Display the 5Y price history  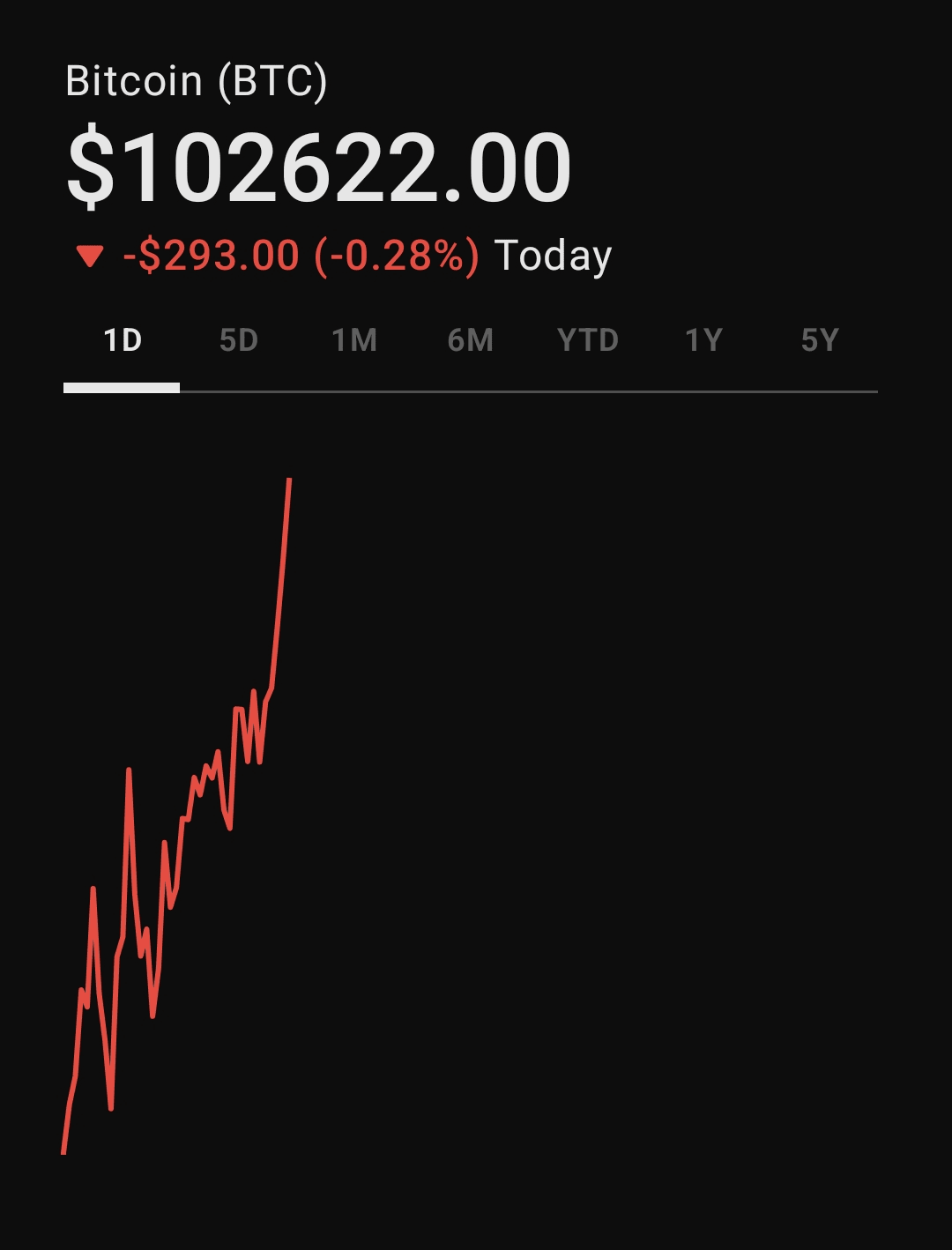tap(820, 340)
